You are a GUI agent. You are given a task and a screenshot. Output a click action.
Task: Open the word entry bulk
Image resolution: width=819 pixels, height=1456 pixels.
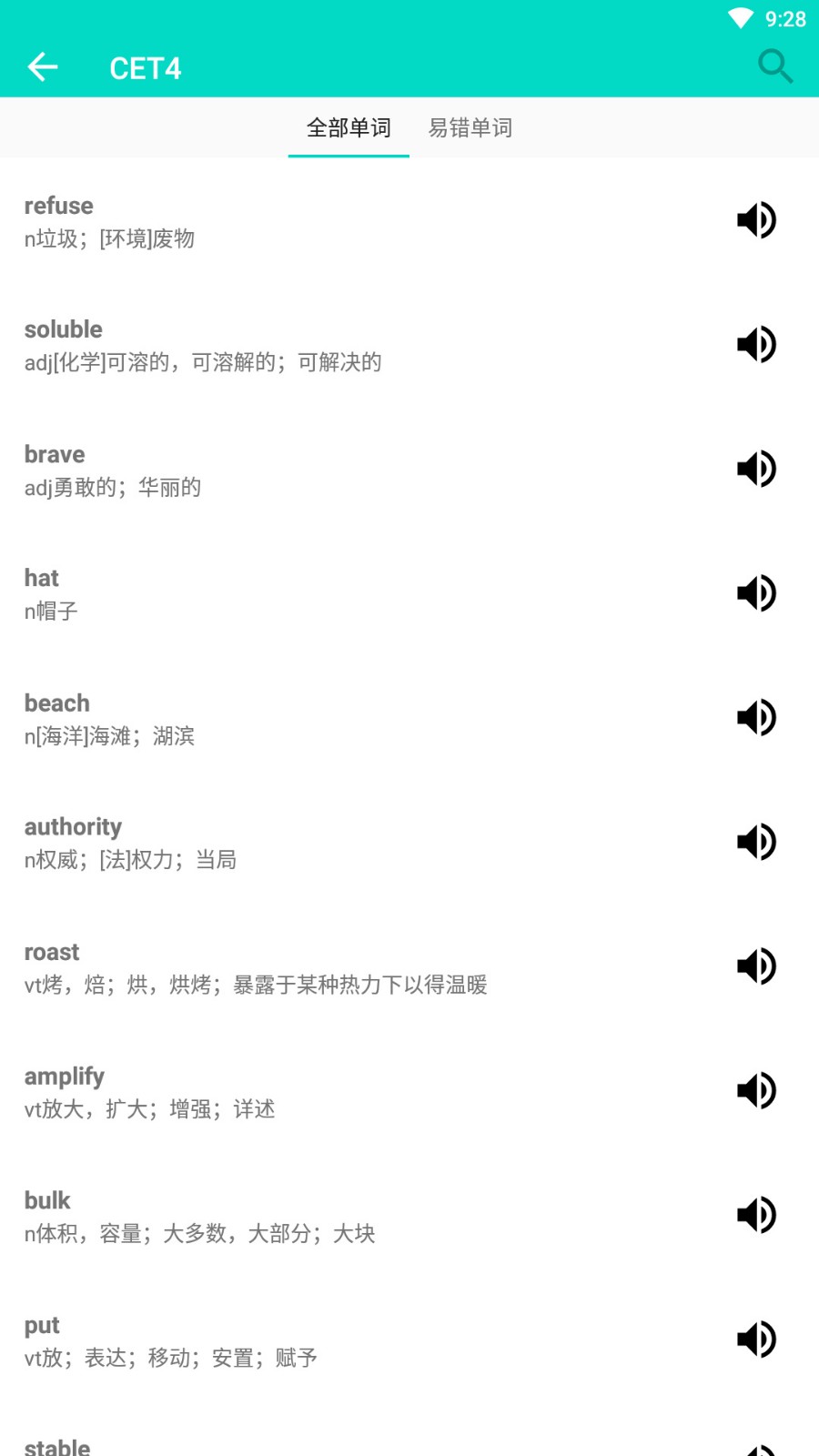click(x=273, y=1216)
